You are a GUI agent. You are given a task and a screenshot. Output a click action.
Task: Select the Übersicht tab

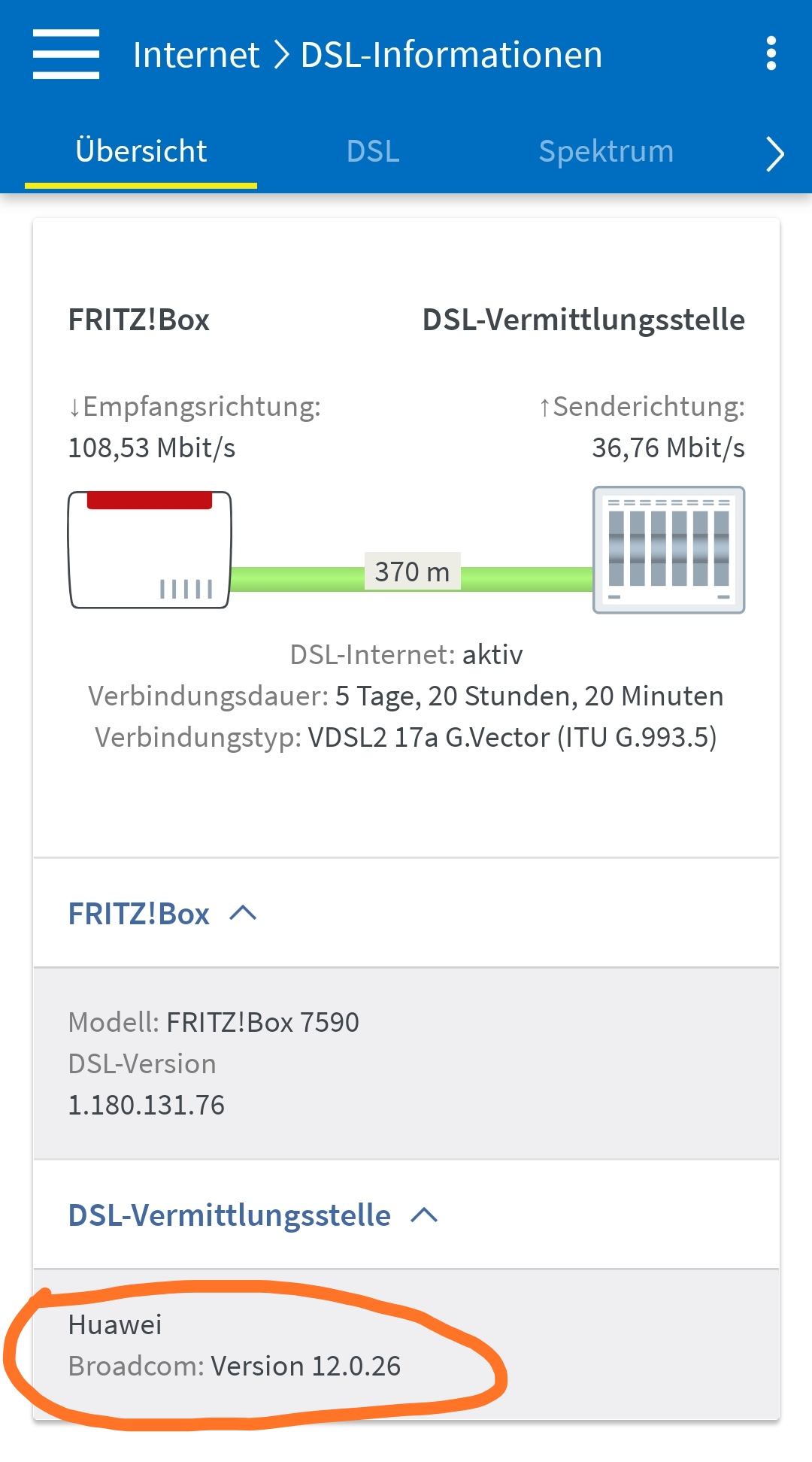point(141,151)
